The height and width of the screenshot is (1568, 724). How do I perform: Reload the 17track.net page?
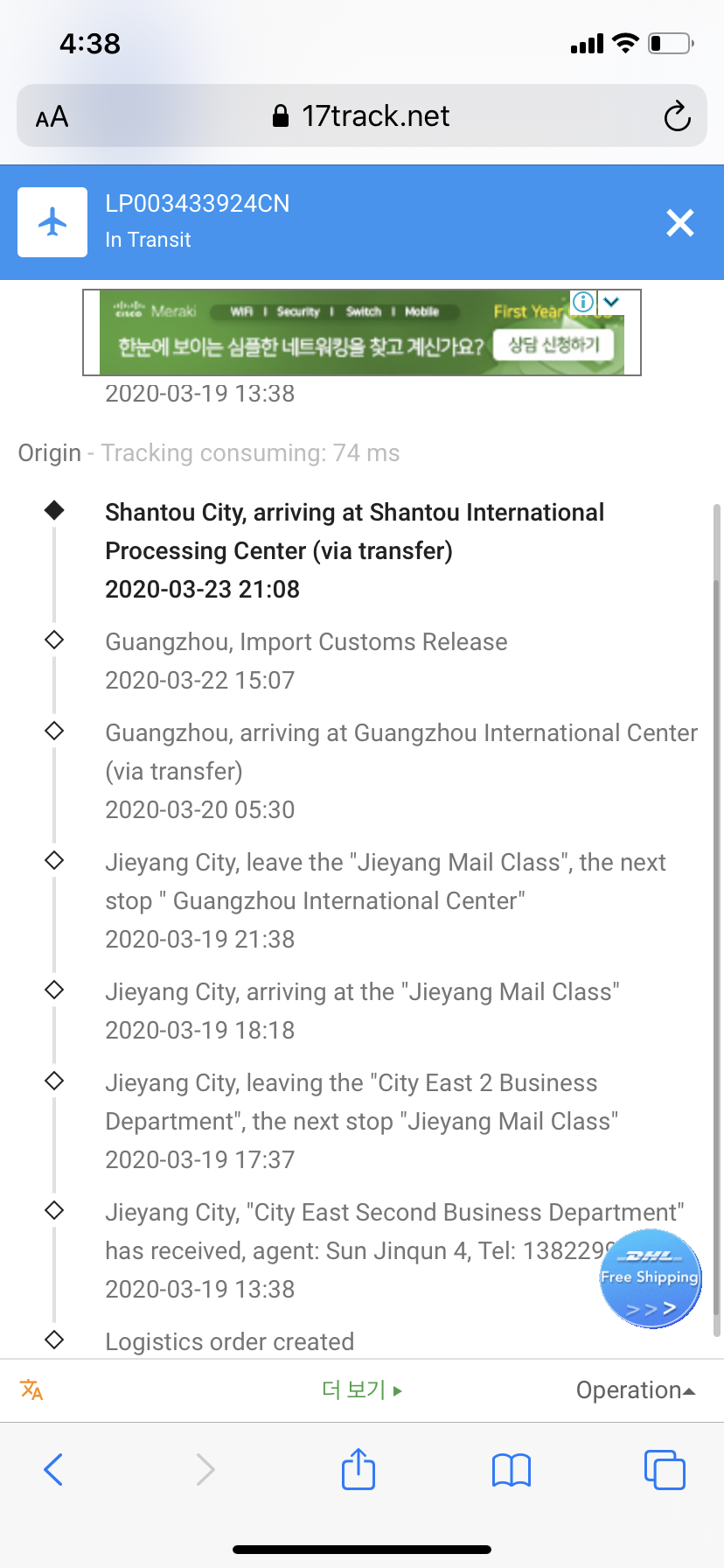tap(677, 115)
